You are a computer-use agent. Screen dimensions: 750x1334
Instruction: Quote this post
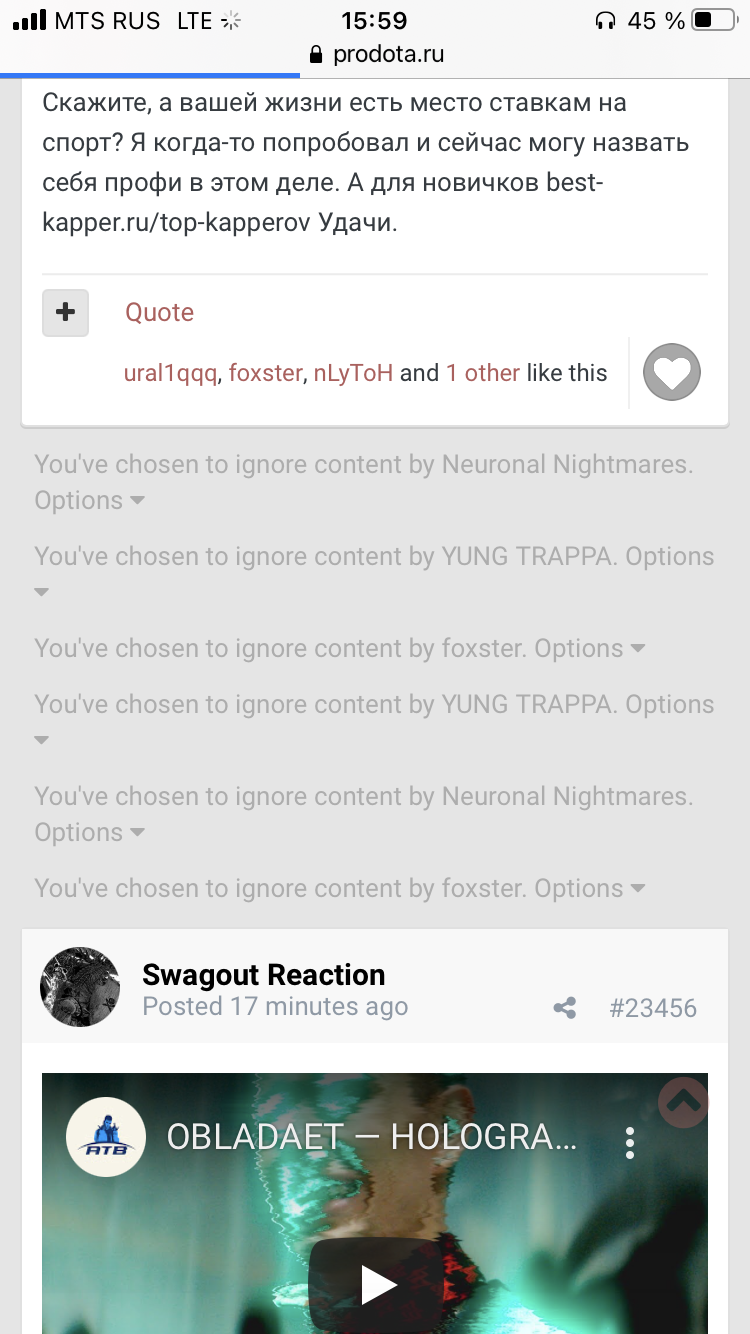pyautogui.click(x=159, y=313)
